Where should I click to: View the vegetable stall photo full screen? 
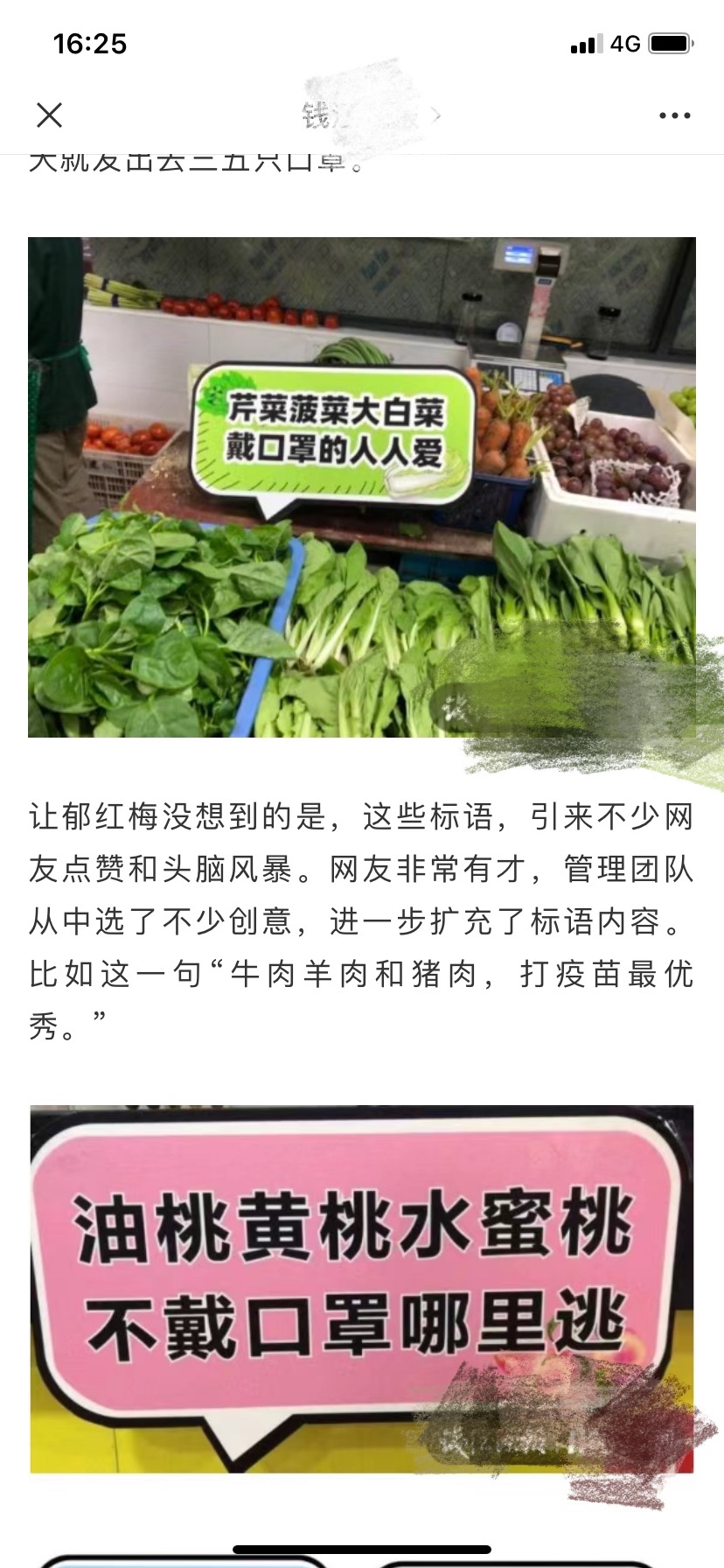pyautogui.click(x=361, y=486)
